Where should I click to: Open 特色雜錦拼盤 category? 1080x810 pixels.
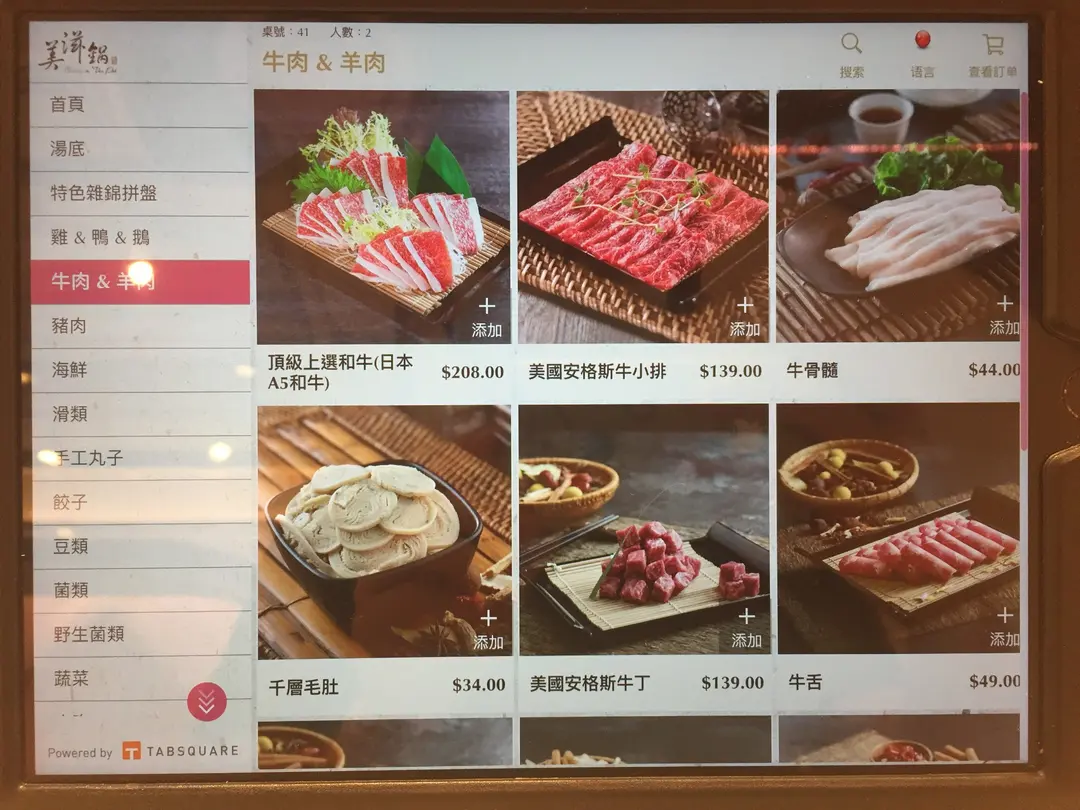[x=140, y=193]
